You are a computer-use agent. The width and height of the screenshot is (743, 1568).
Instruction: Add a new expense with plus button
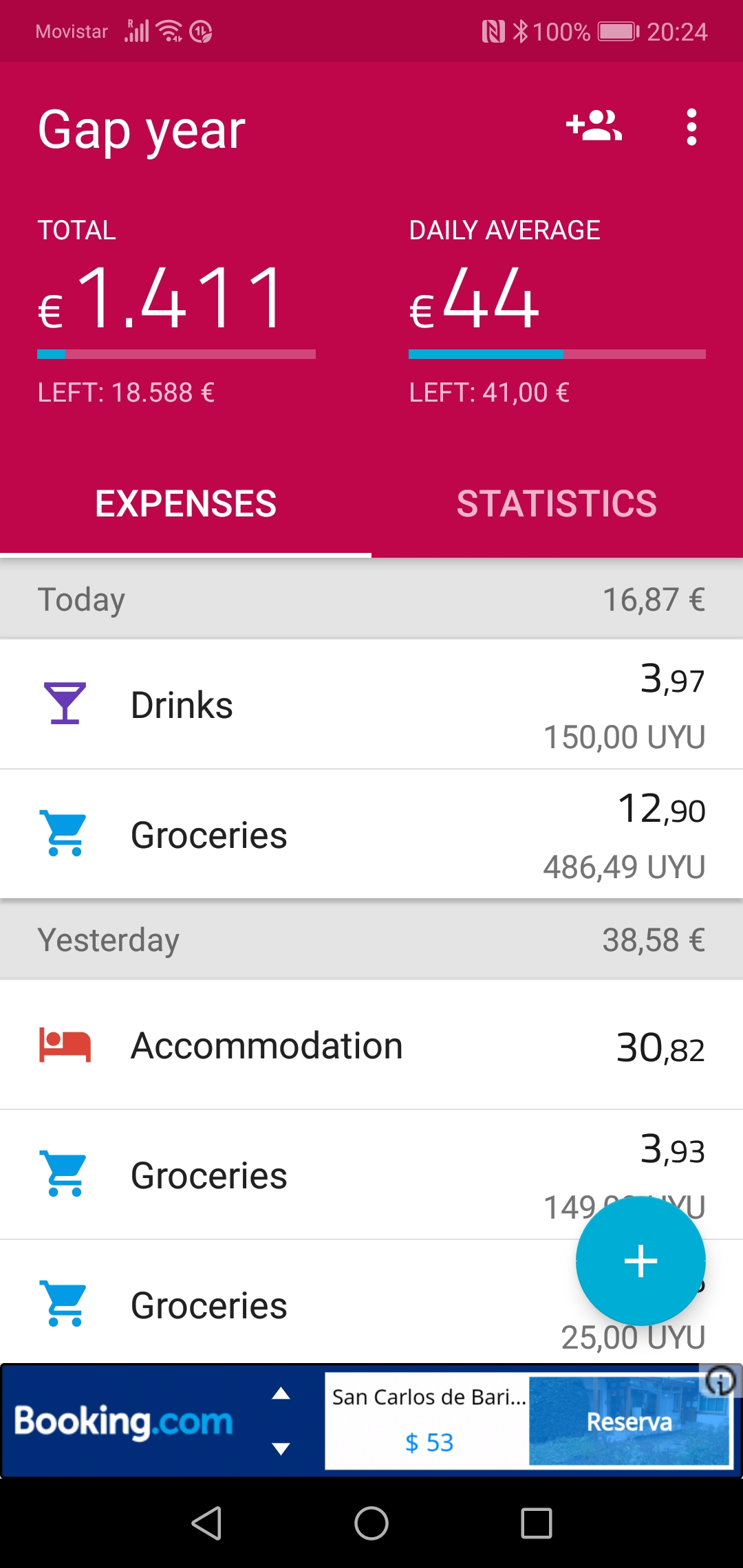point(640,1261)
